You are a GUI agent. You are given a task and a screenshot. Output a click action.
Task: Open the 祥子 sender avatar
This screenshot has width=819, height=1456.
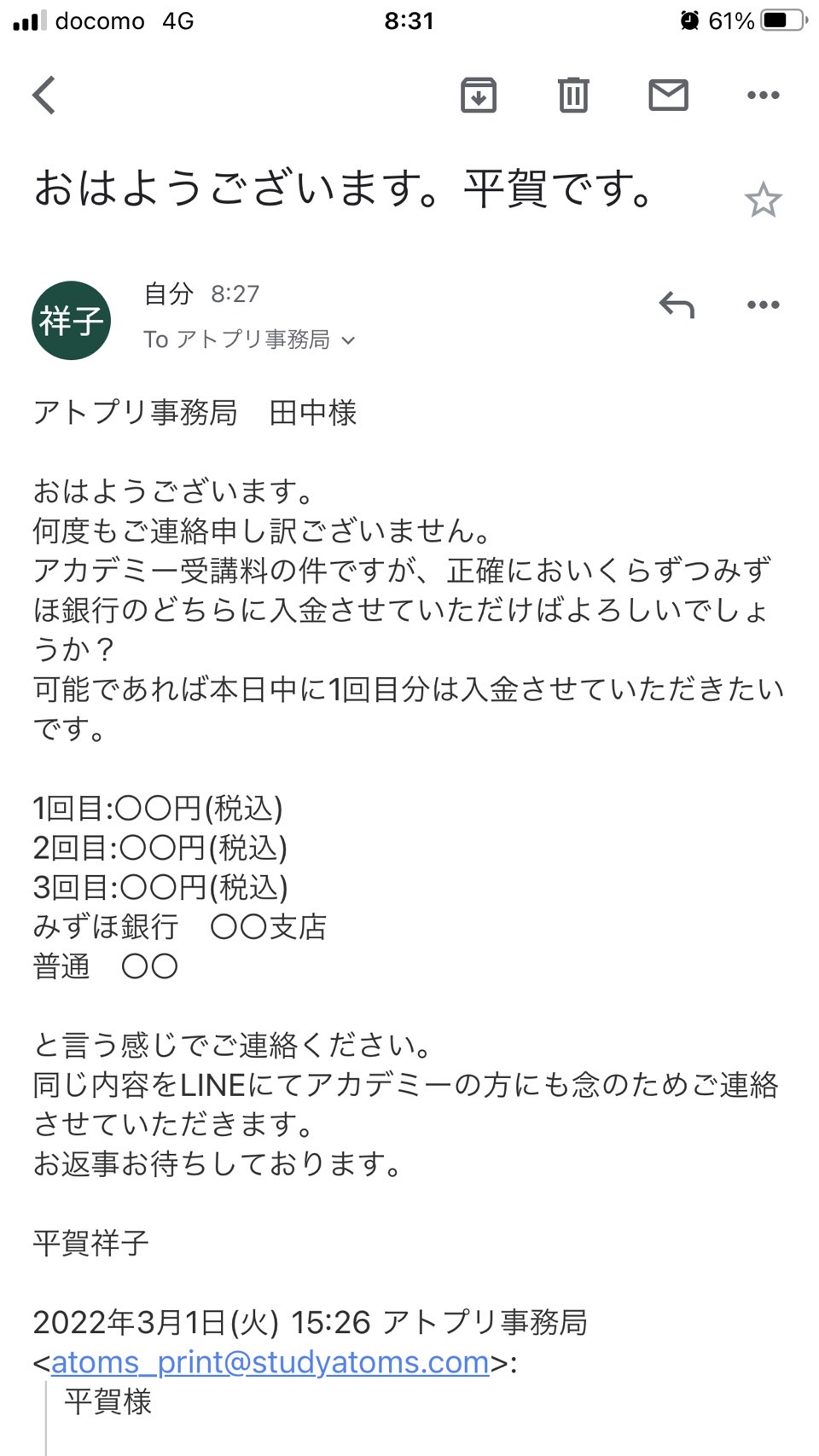point(72,321)
